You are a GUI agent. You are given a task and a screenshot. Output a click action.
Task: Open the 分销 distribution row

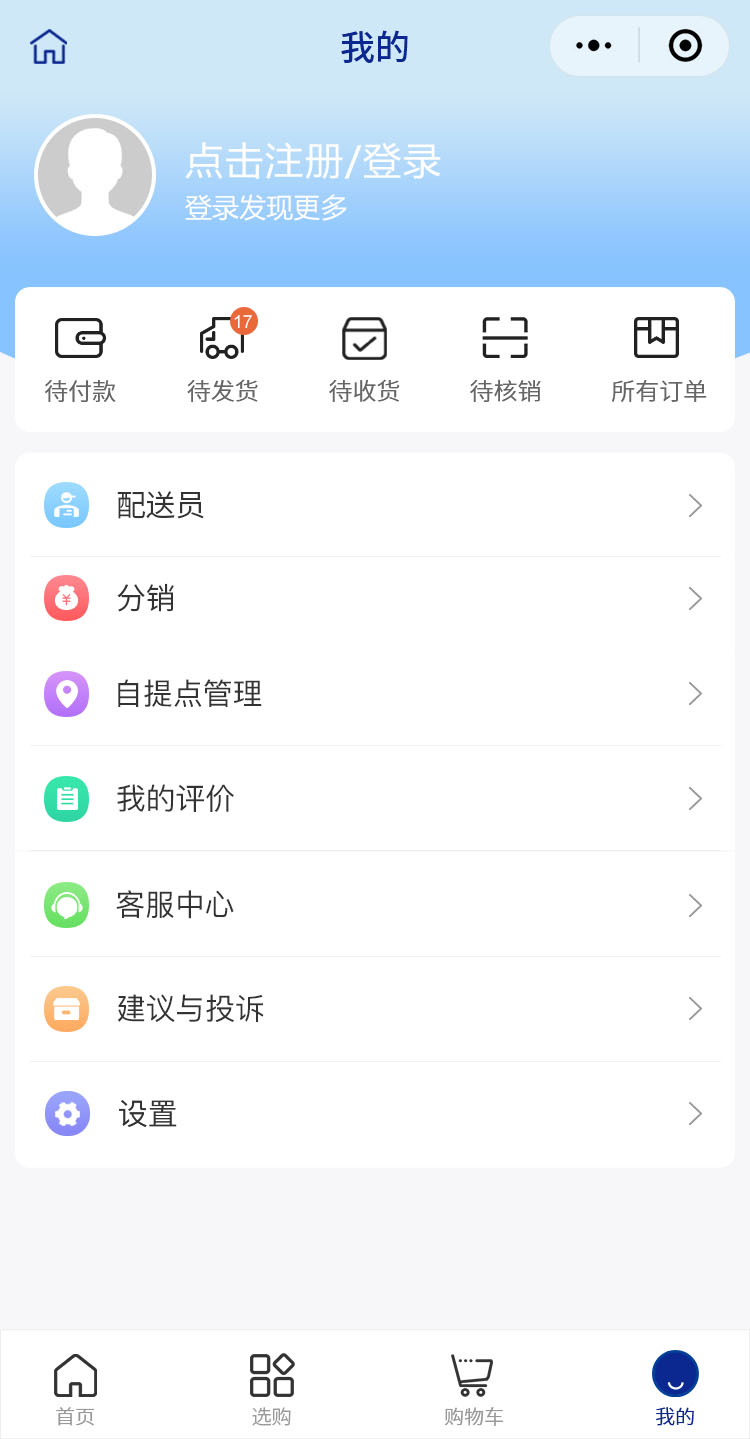375,598
